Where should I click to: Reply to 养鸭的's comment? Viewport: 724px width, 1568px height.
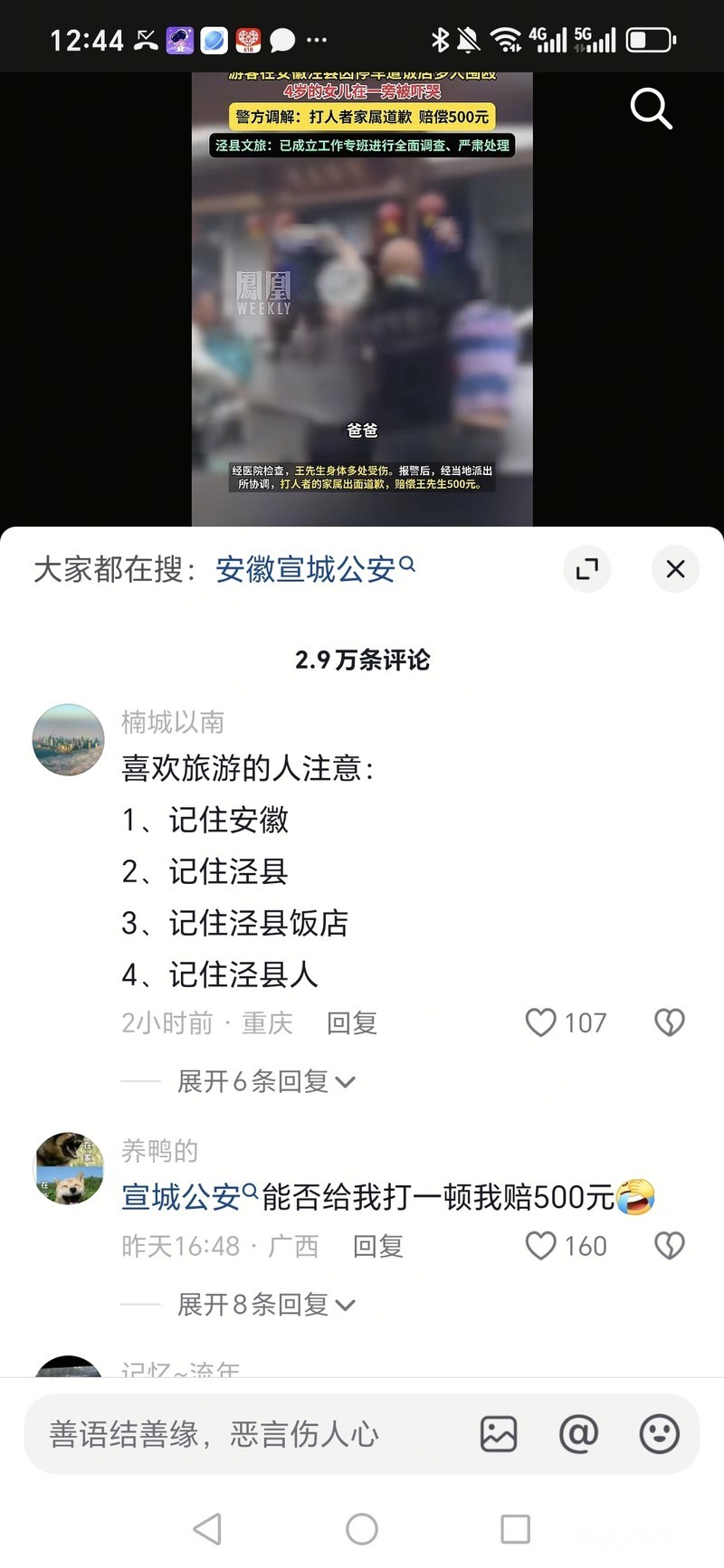click(377, 1246)
